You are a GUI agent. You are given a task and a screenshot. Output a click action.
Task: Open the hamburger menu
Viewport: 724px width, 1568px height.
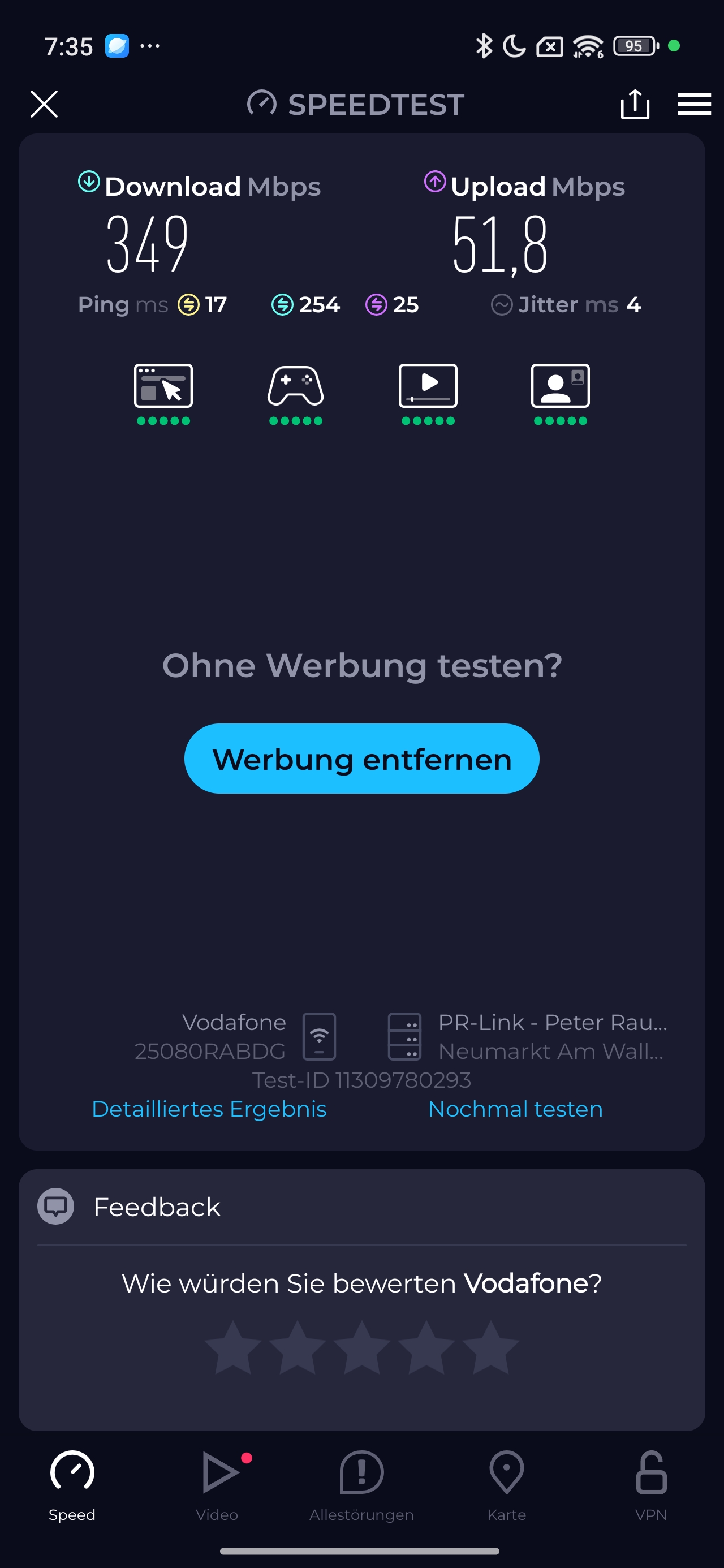(694, 104)
